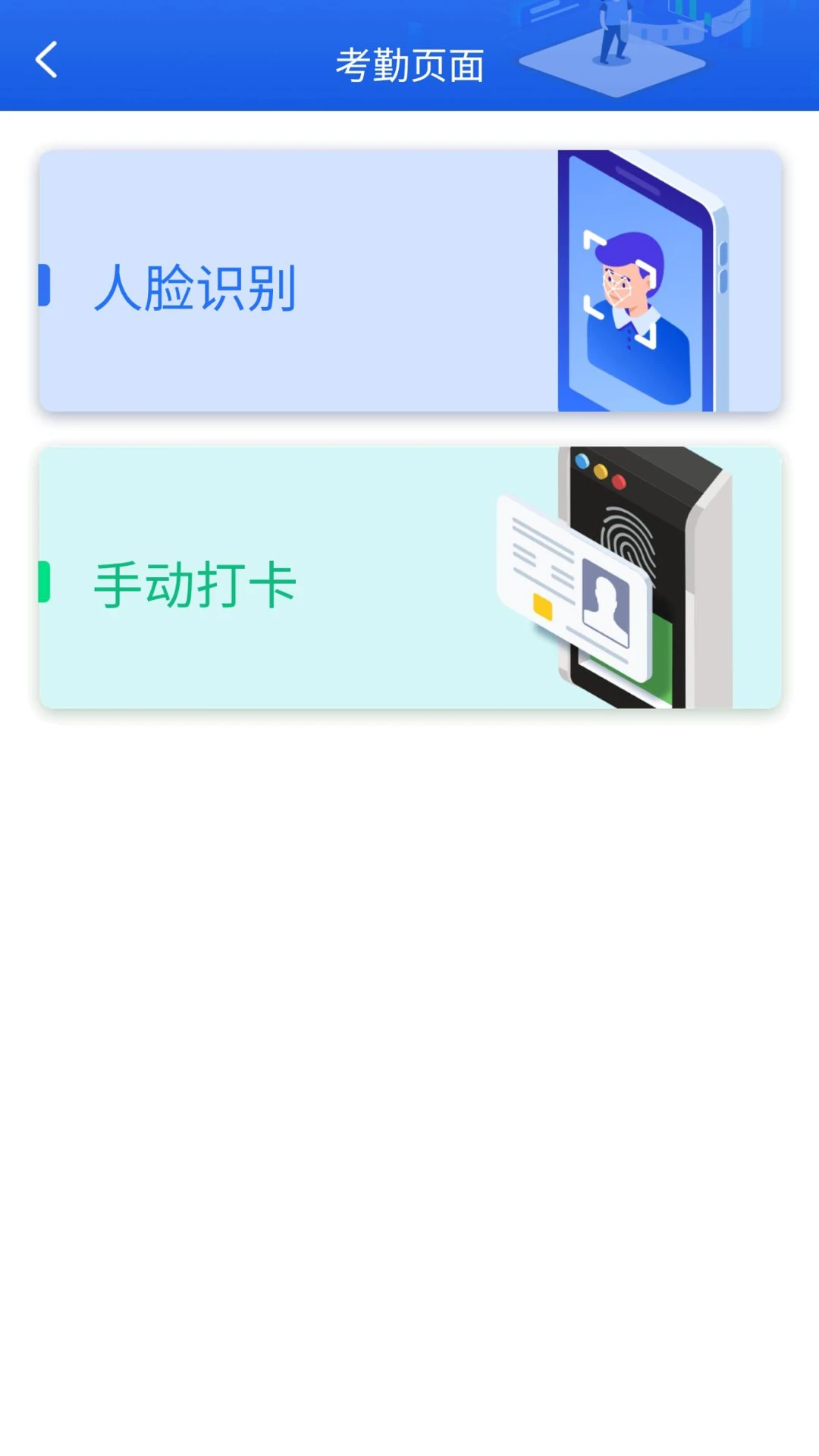Tap the green accent bar beside 手动打卡
This screenshot has height=1456, width=819.
(x=44, y=580)
